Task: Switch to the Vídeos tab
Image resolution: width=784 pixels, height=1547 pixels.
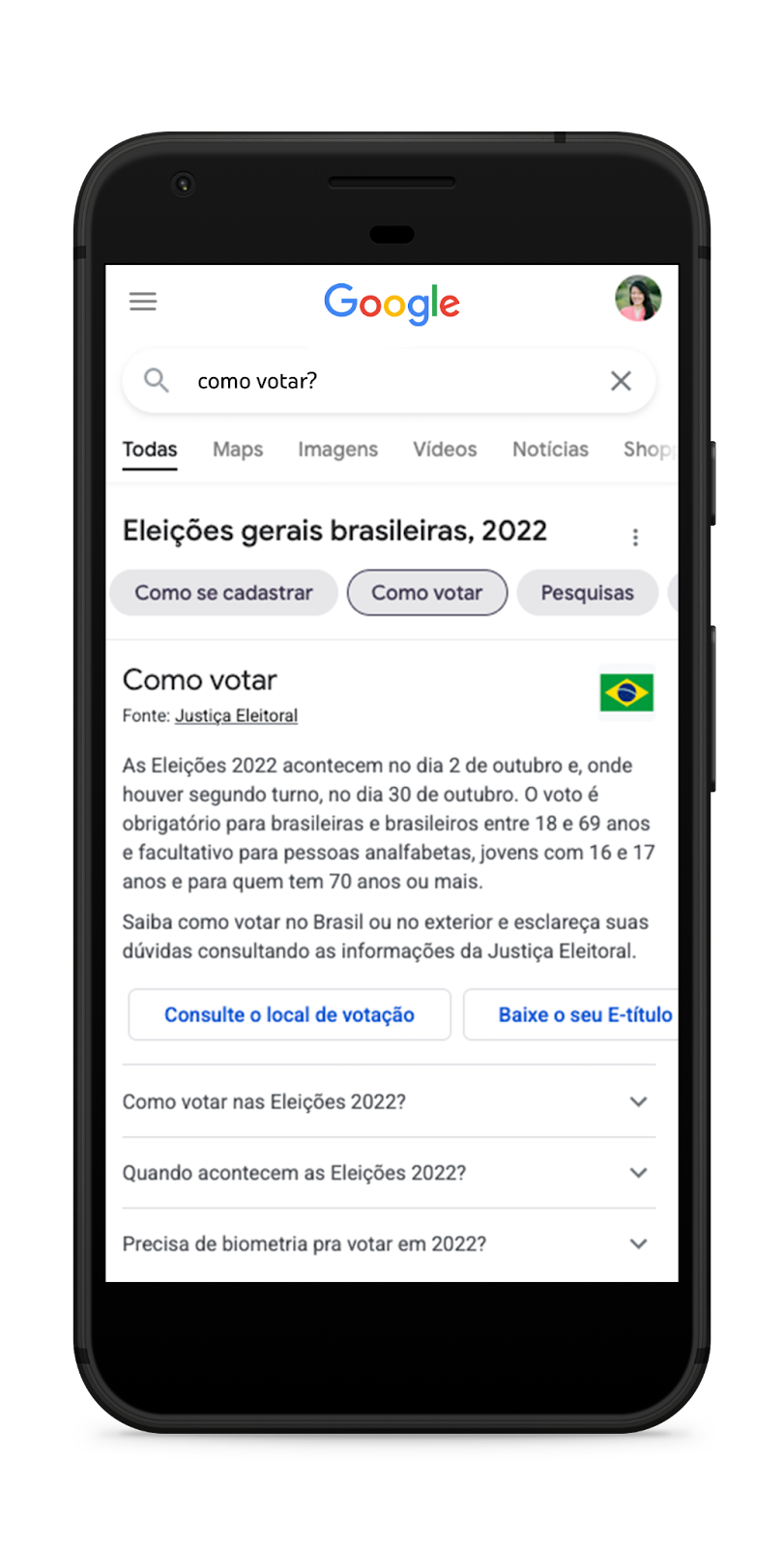Action: [x=445, y=450]
